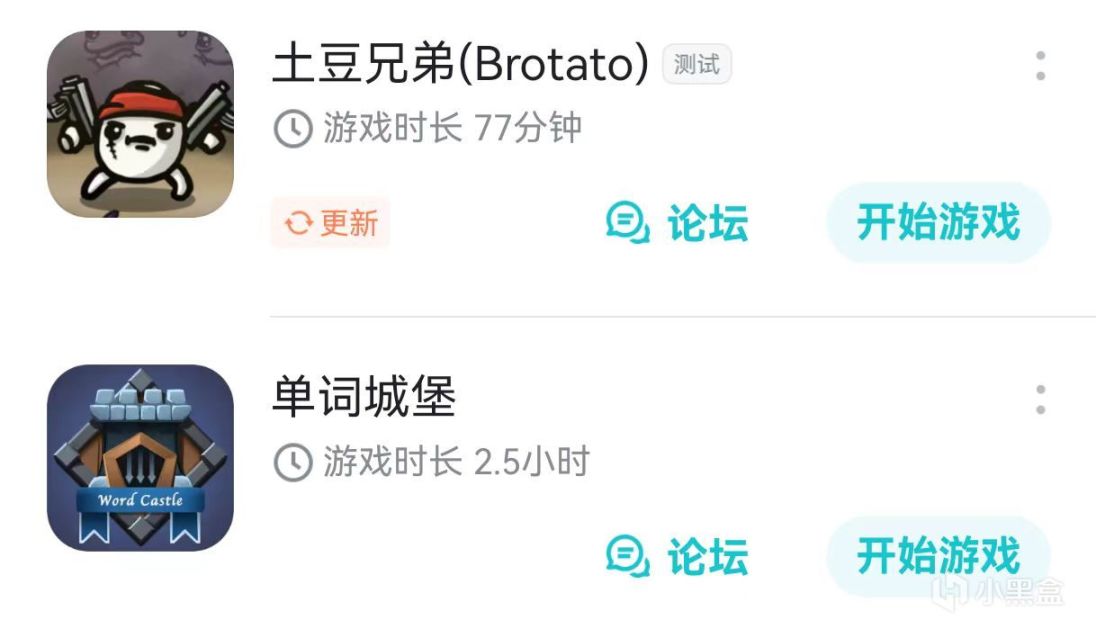Tap 更新 to update Brotato

(x=331, y=223)
